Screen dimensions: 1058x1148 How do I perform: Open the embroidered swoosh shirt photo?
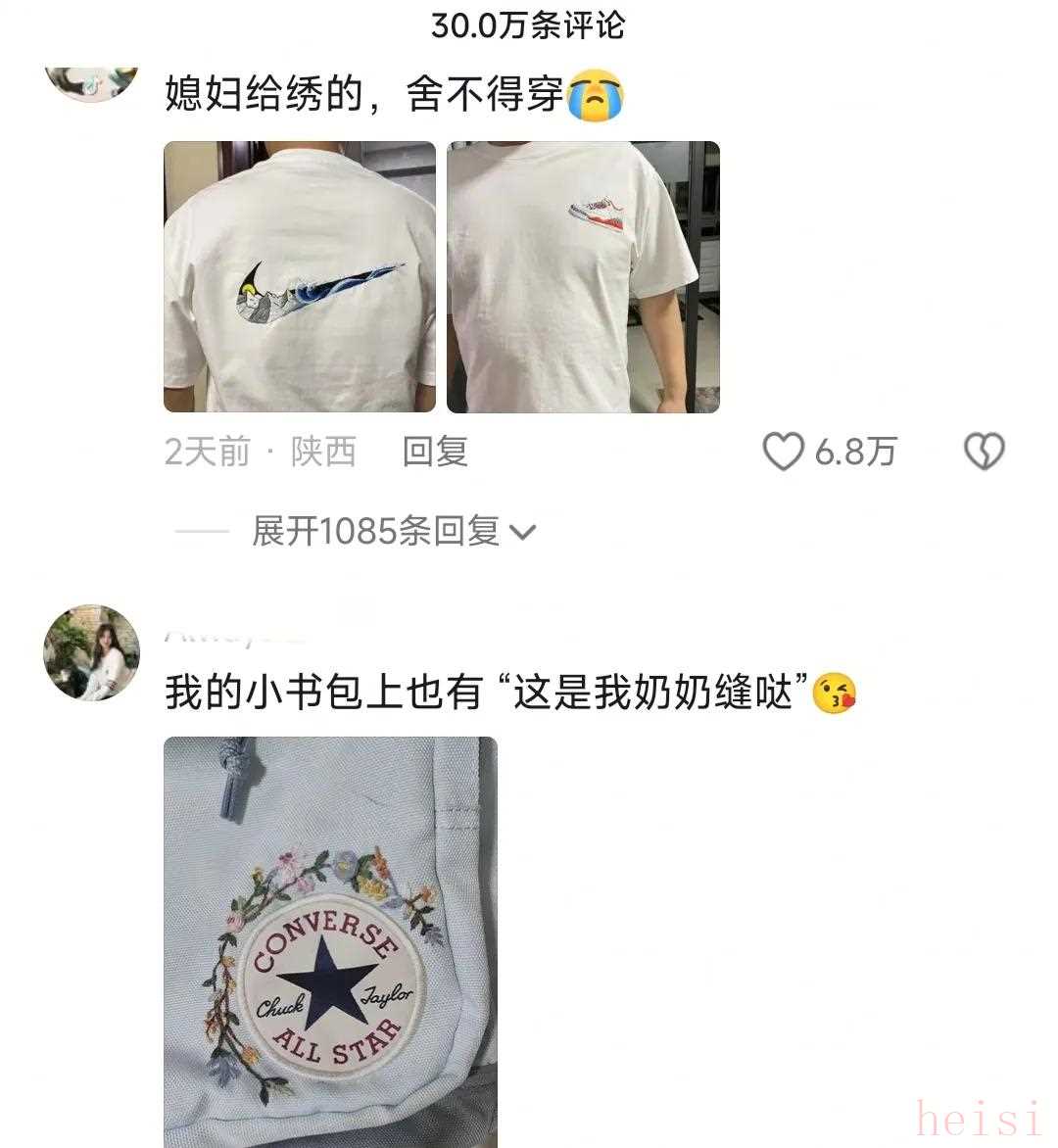pyautogui.click(x=300, y=277)
